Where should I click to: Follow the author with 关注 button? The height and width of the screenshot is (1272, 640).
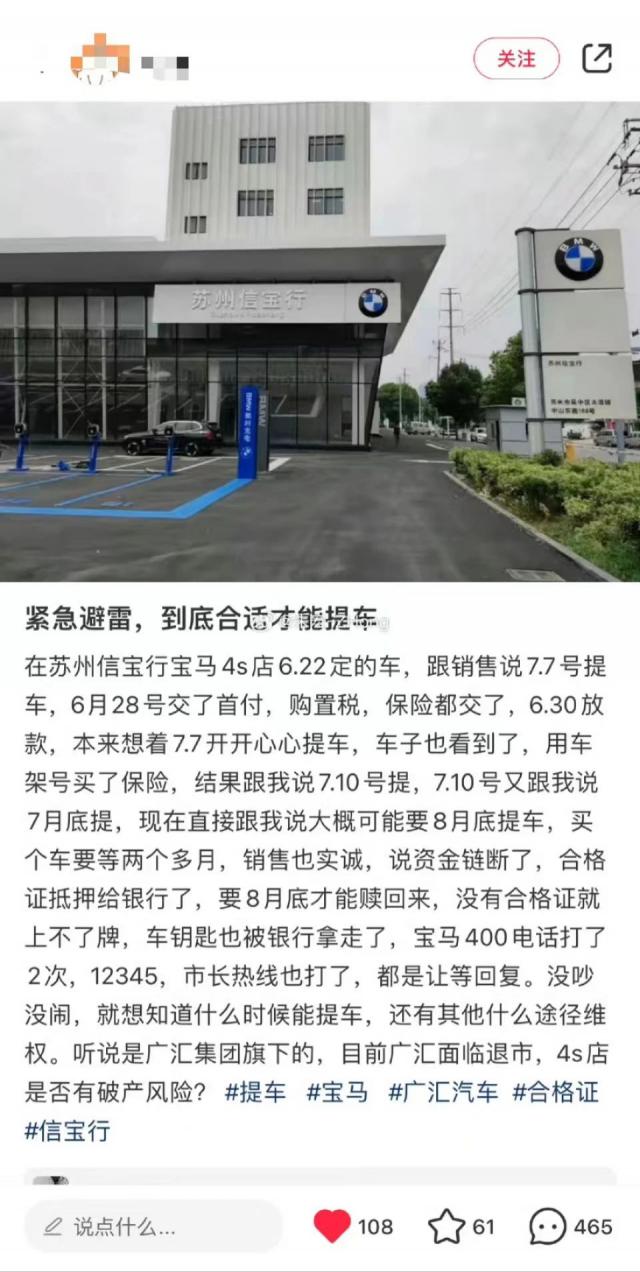[x=516, y=58]
